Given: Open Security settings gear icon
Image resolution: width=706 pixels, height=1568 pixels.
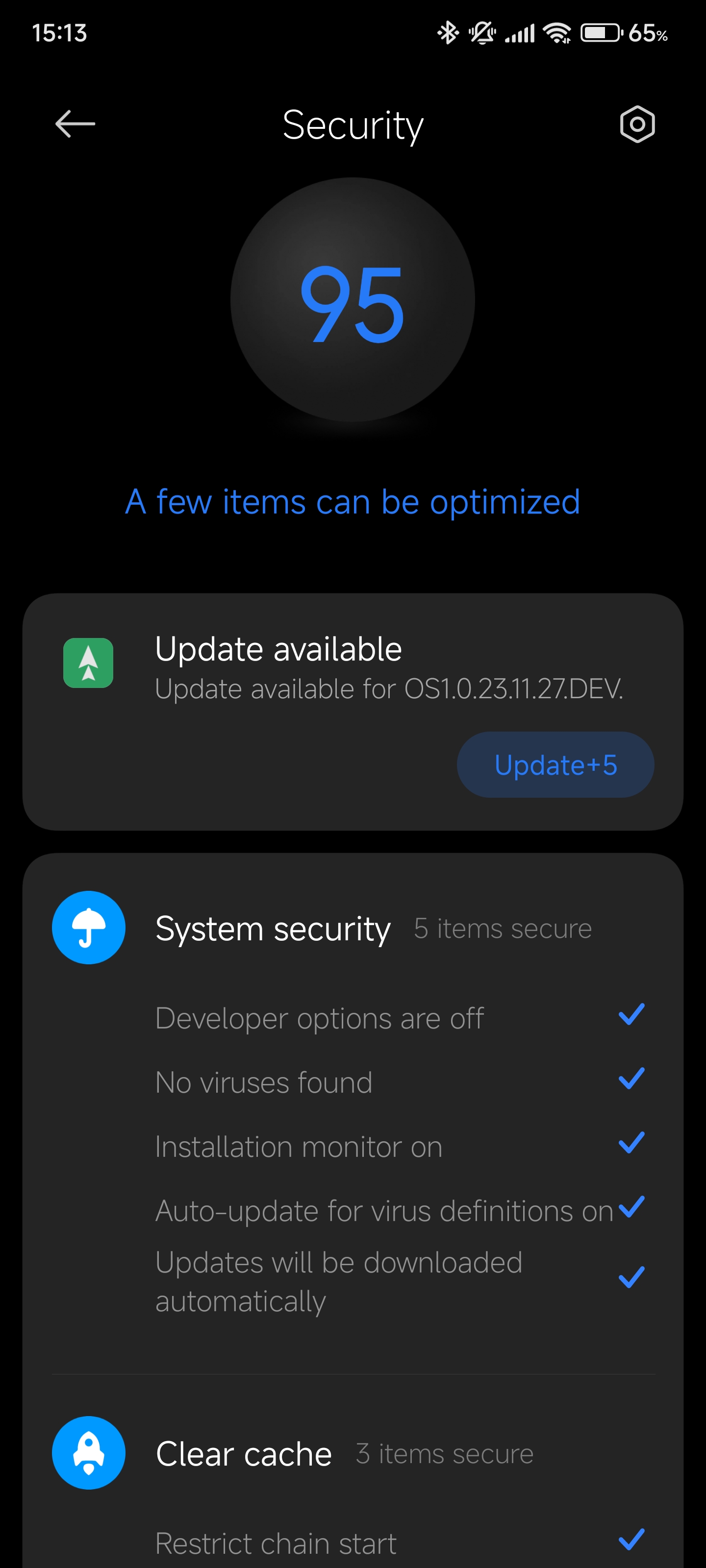Looking at the screenshot, I should point(637,124).
